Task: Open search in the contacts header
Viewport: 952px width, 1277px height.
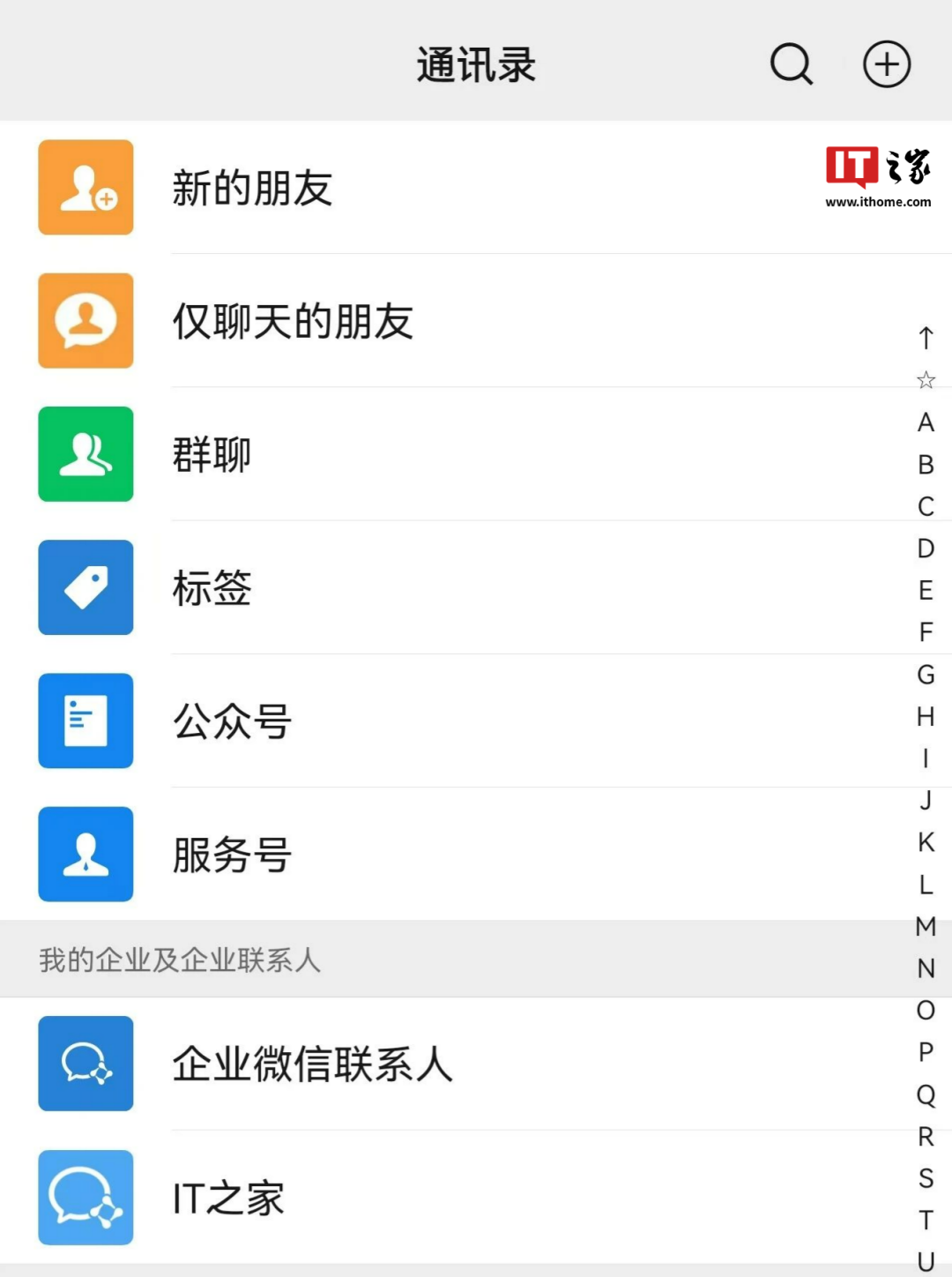Action: [x=791, y=64]
